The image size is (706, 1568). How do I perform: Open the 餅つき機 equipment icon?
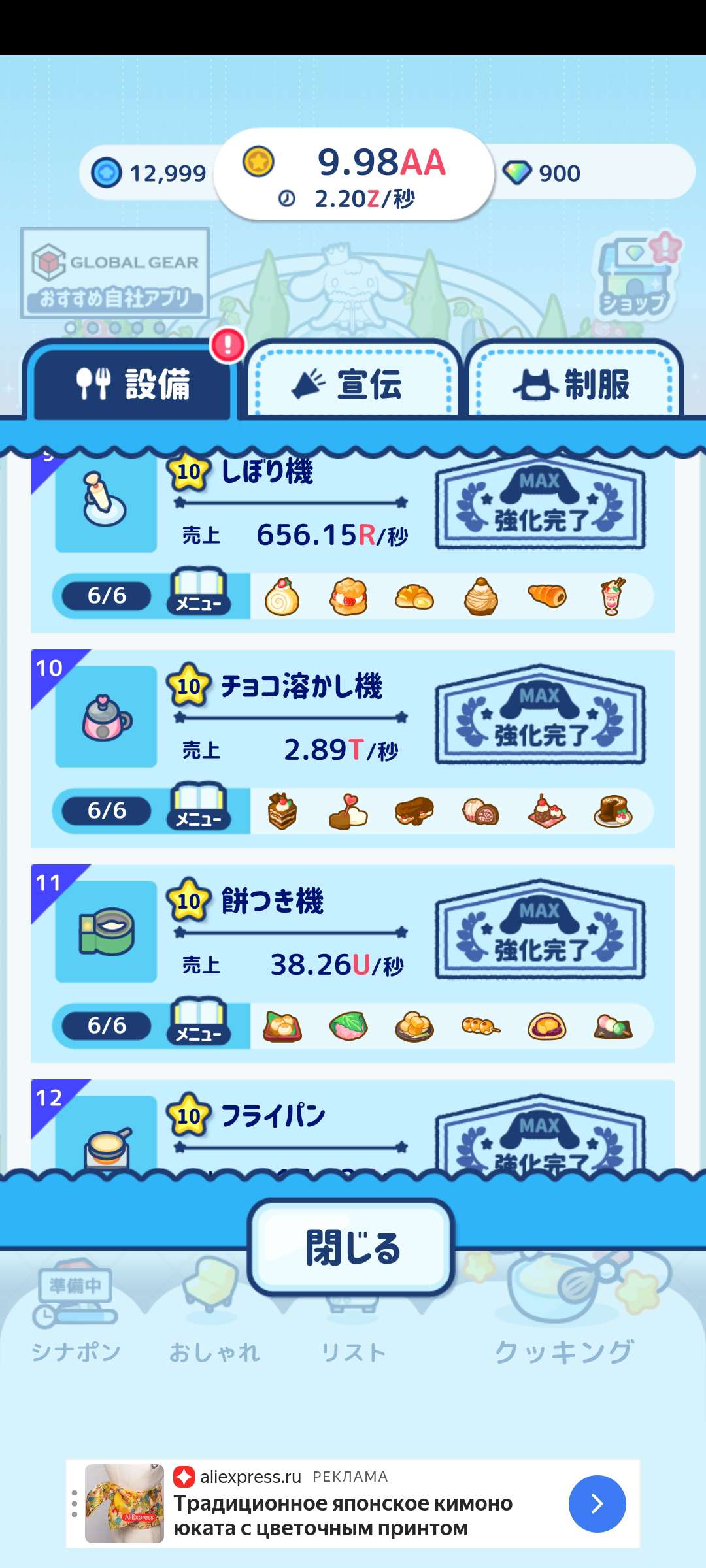point(106,932)
